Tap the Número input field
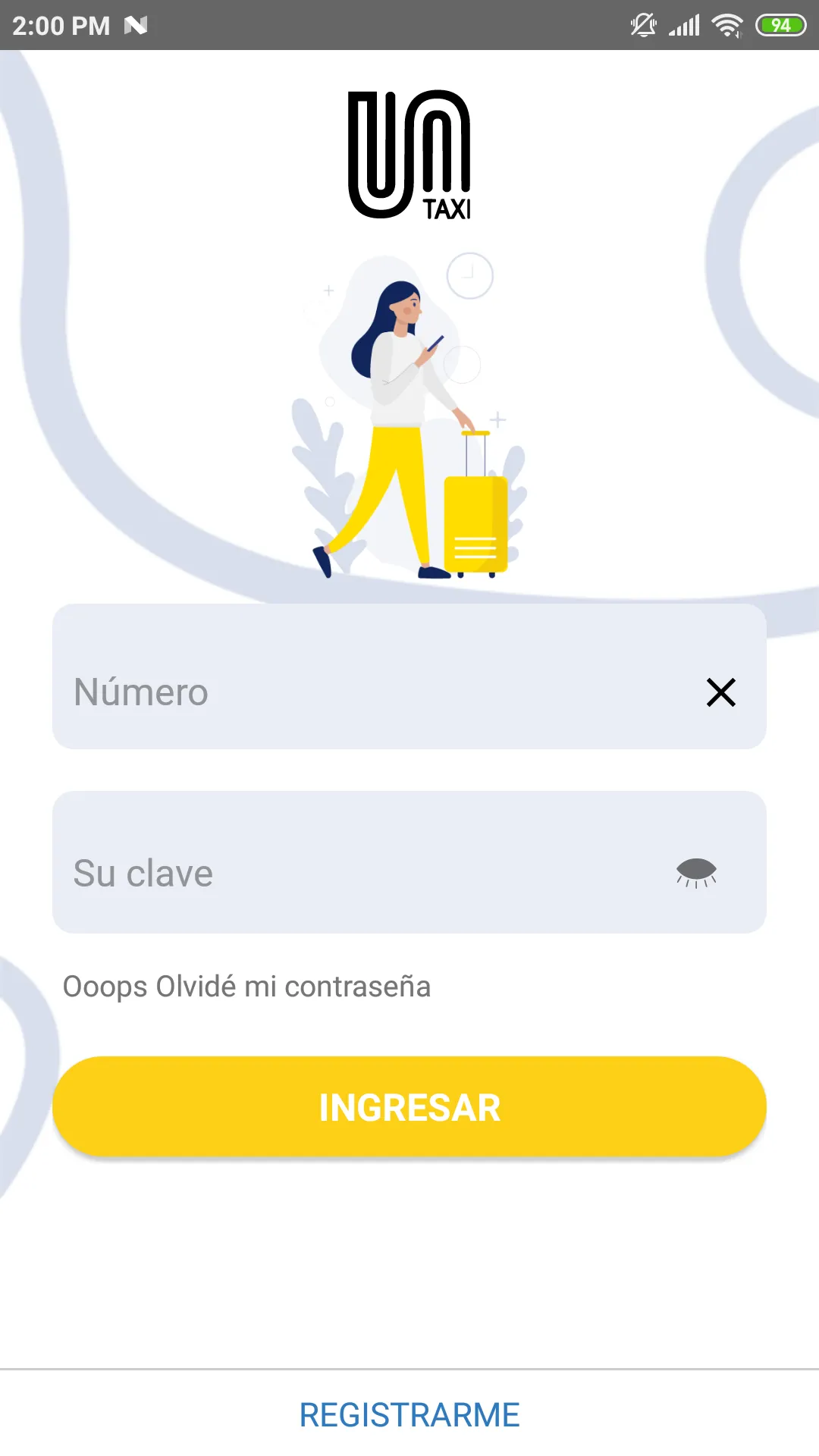Screen dimensions: 819x1456 364,692
